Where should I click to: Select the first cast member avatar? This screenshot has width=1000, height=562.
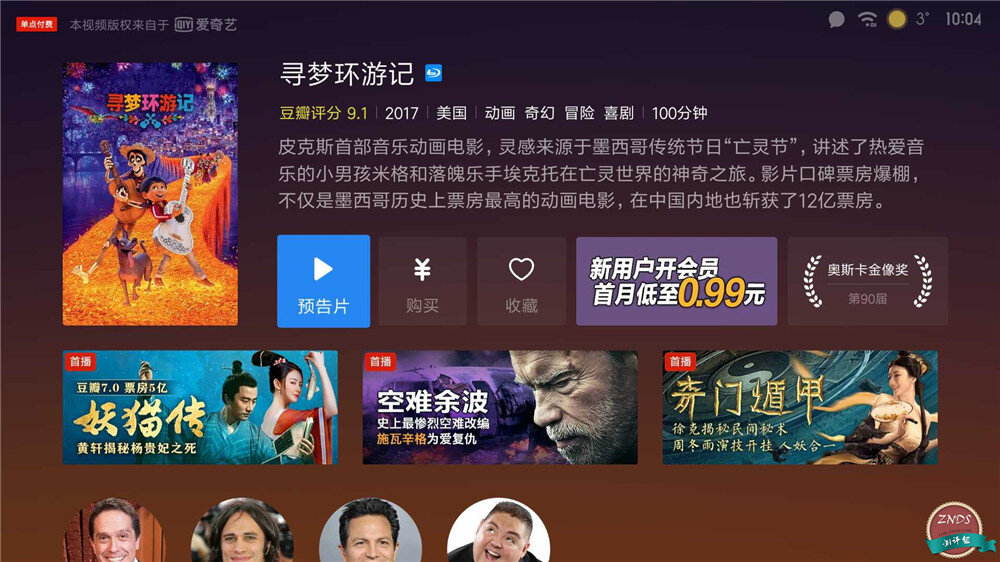[114, 532]
